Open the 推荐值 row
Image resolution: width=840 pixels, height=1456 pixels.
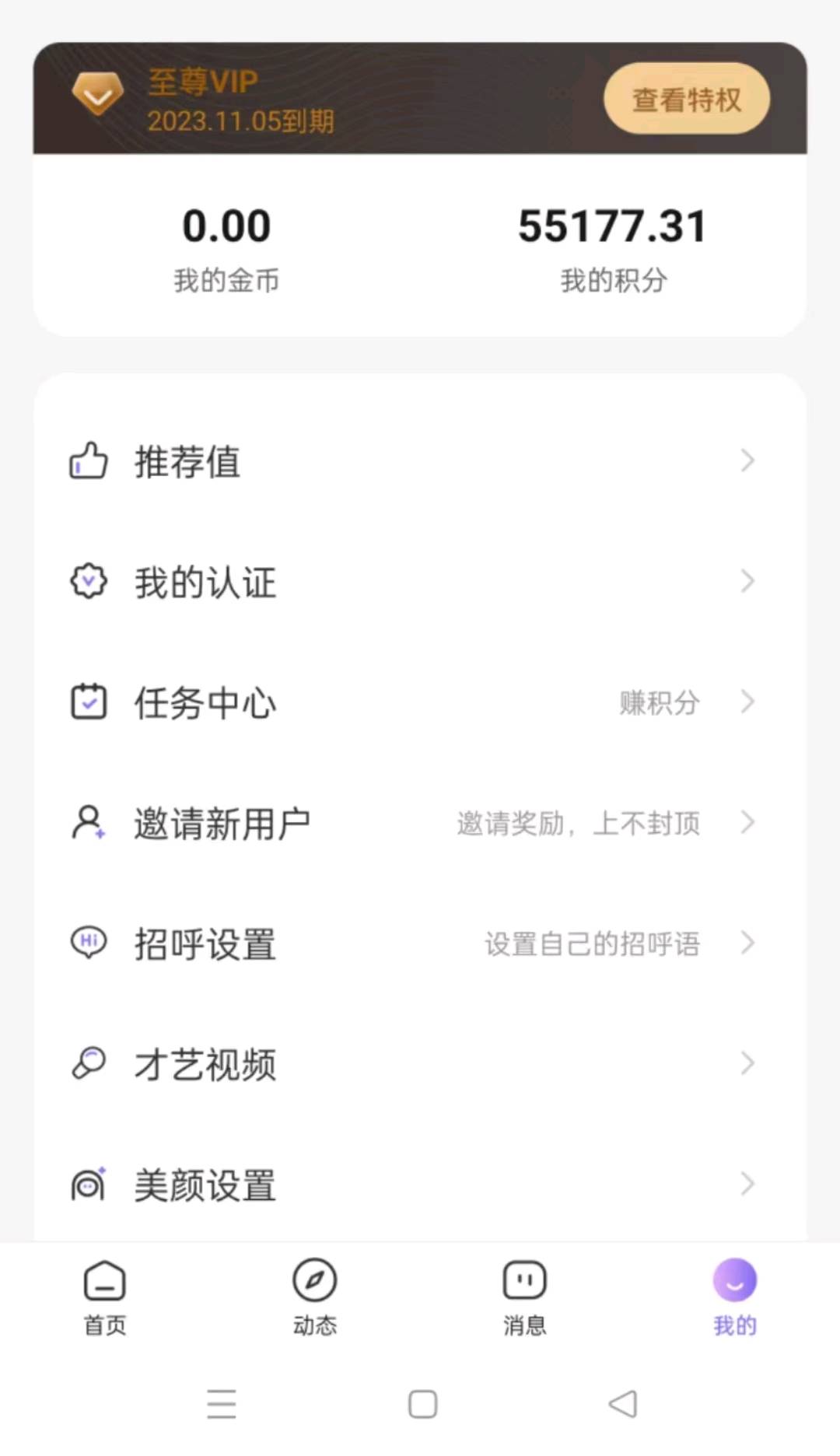[420, 461]
